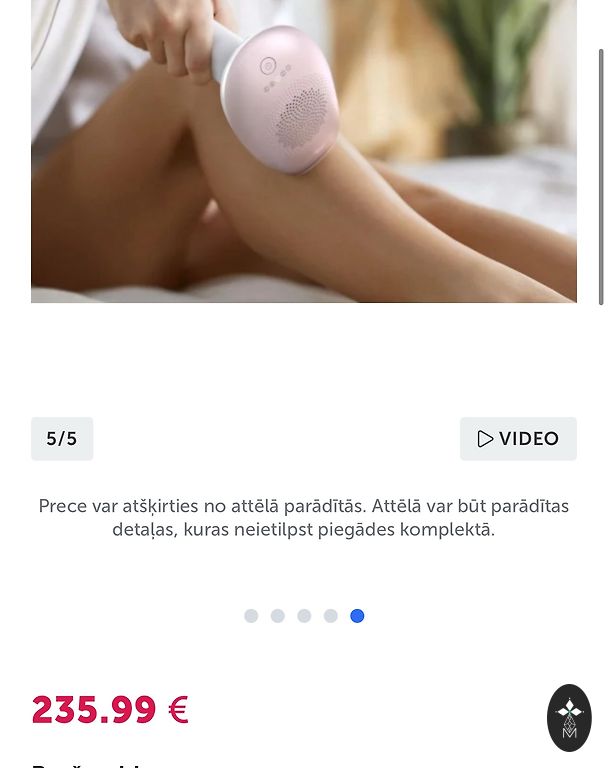Jump to the third gallery dot
This screenshot has height=768, width=608.
coord(304,616)
